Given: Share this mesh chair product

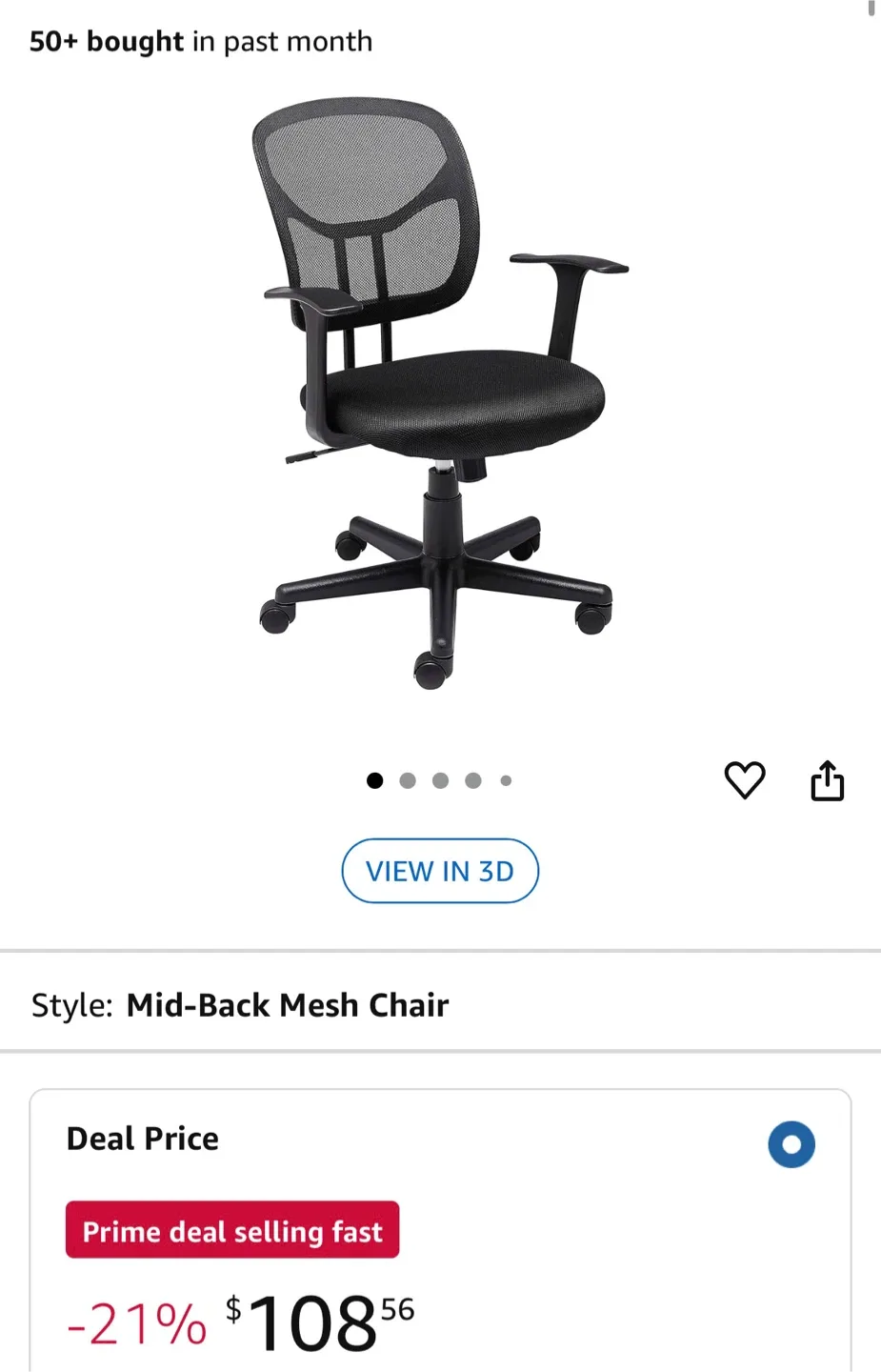Looking at the screenshot, I should coord(827,780).
